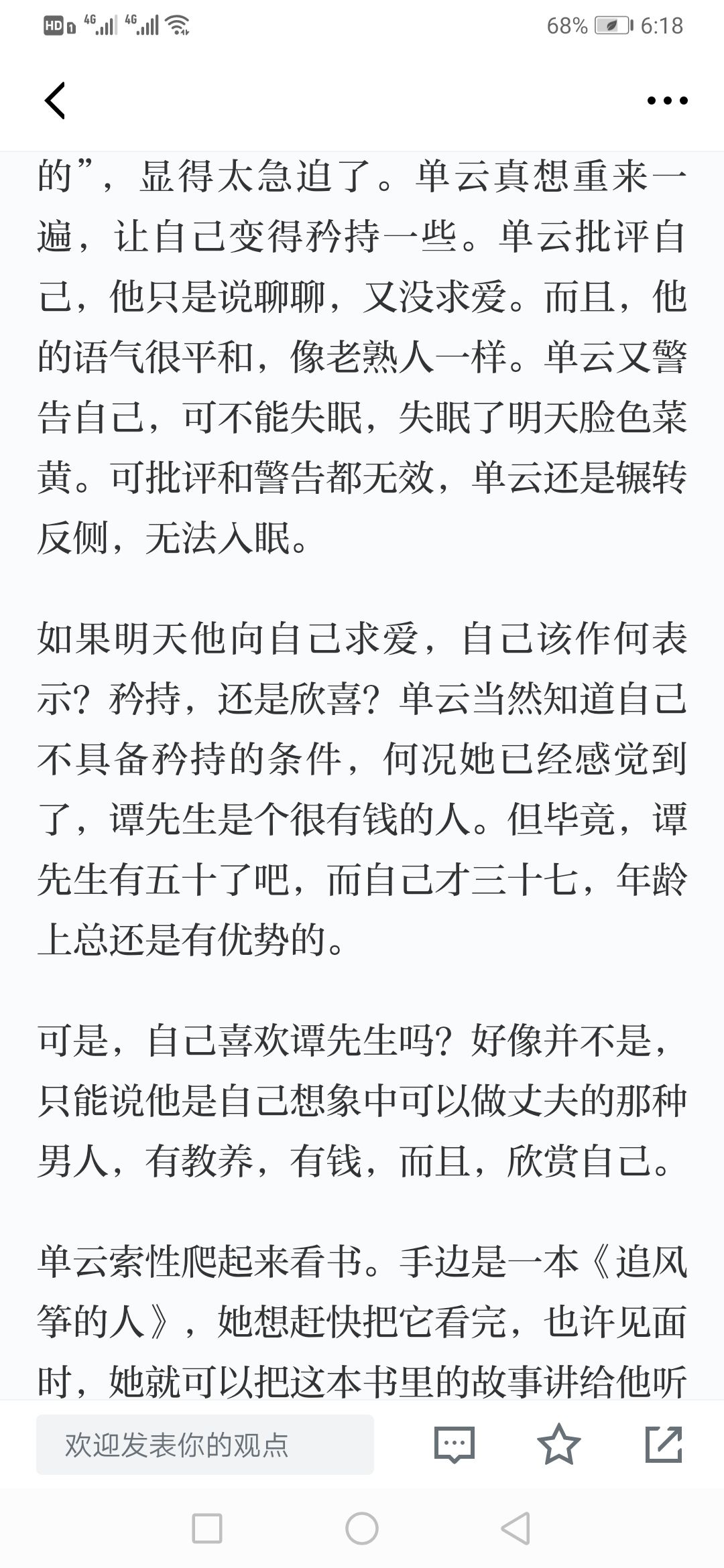Open recent apps with the square button
The image size is (724, 1568).
(207, 1528)
